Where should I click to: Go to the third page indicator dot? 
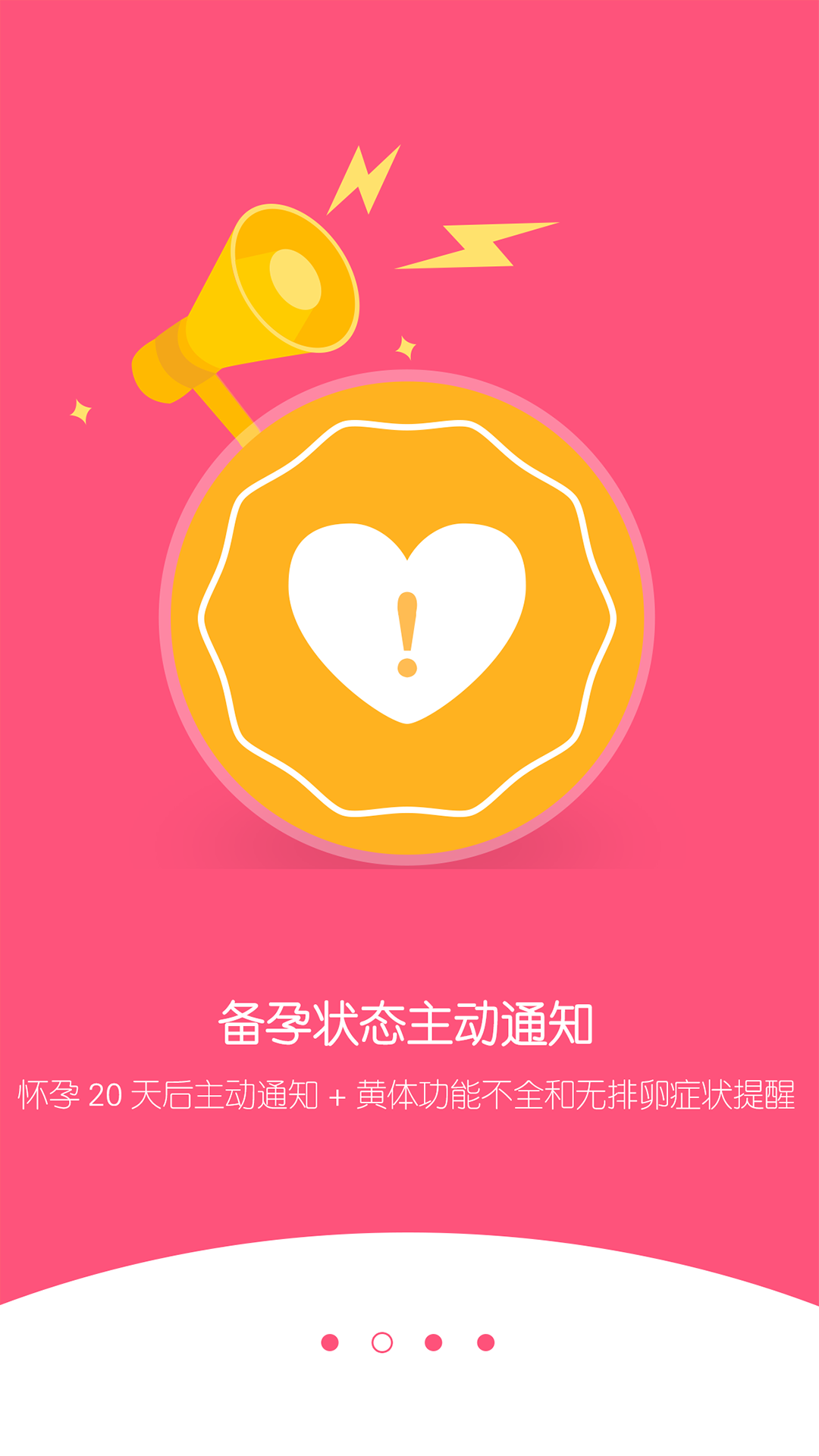(x=434, y=1342)
